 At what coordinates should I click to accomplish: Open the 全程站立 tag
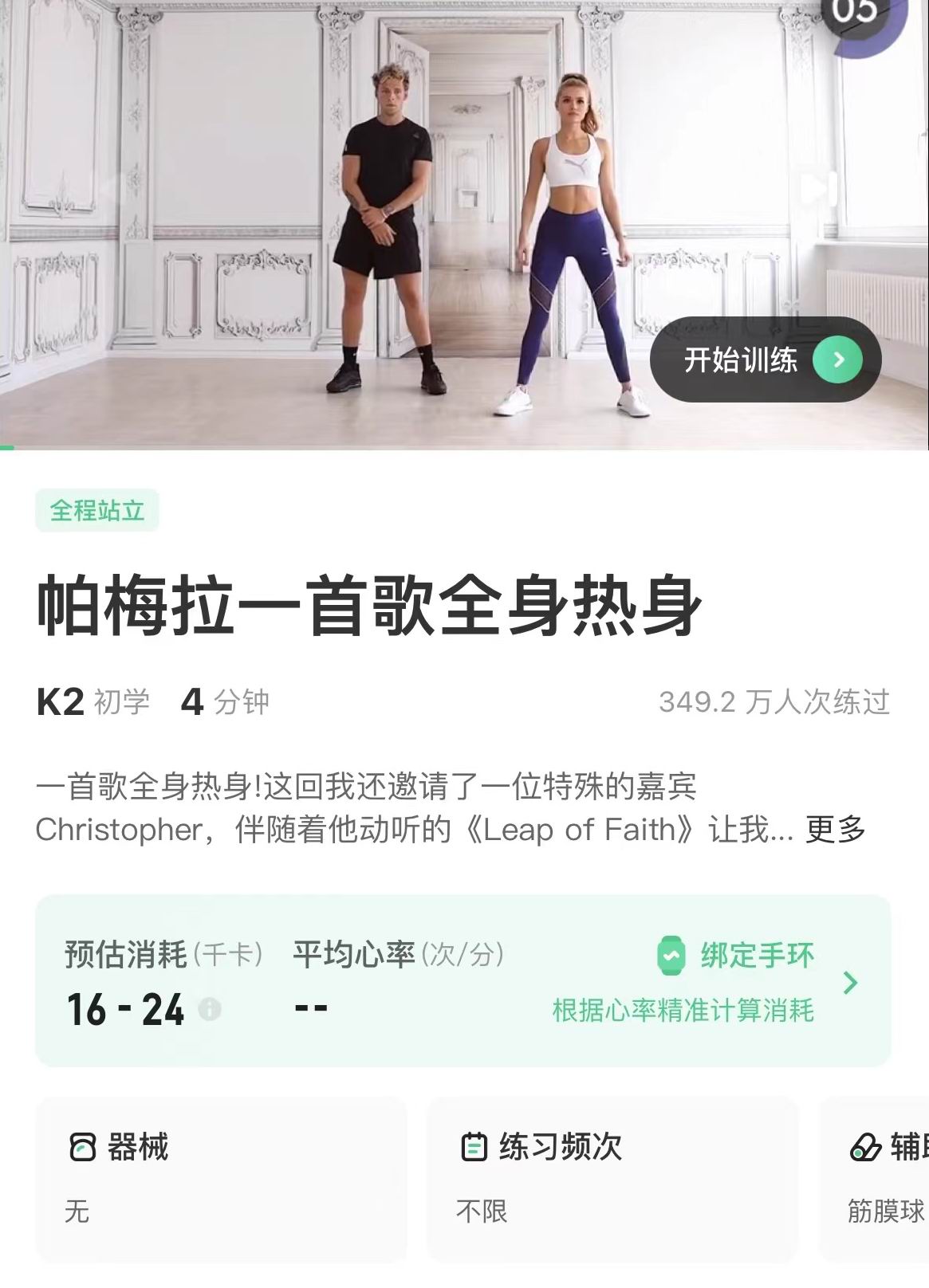click(97, 510)
